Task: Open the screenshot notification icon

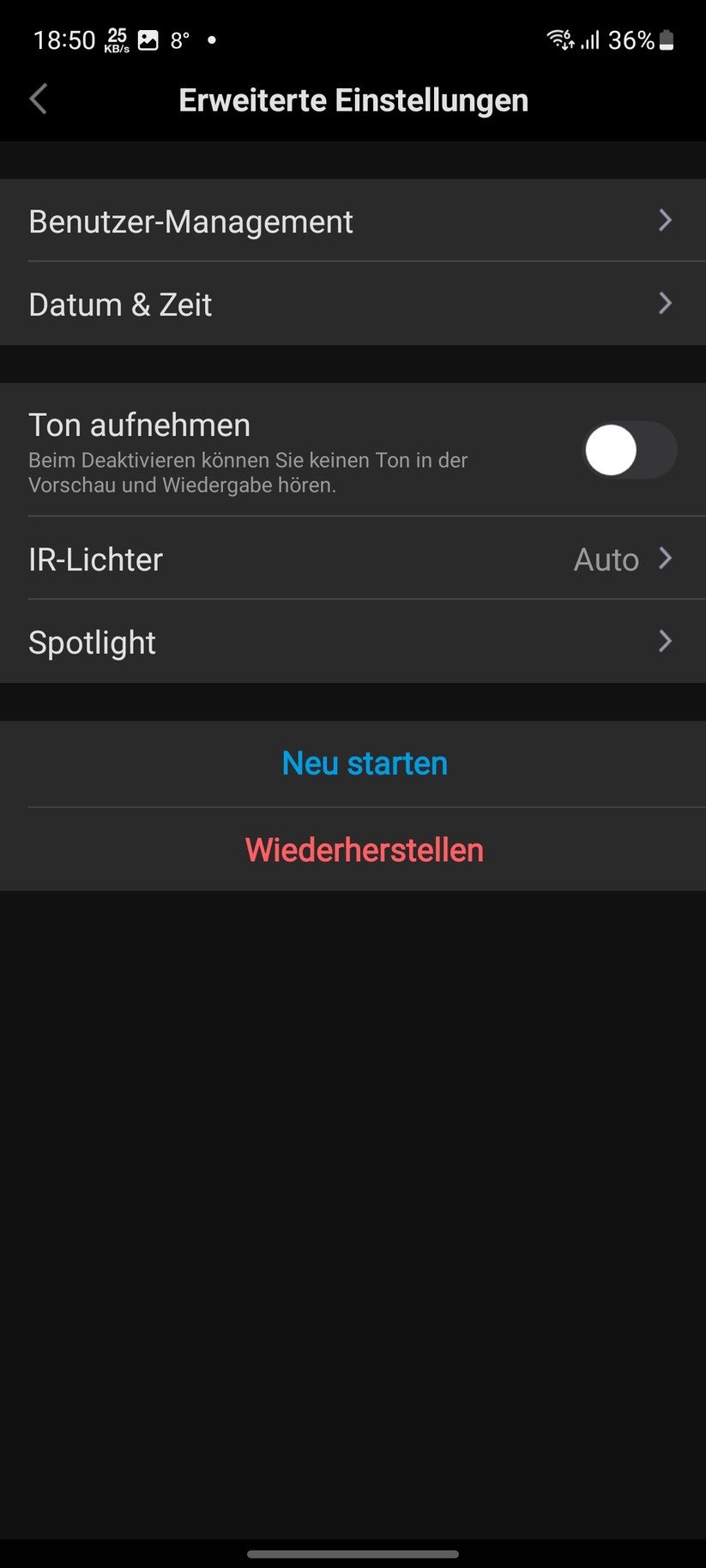Action: coord(148,39)
